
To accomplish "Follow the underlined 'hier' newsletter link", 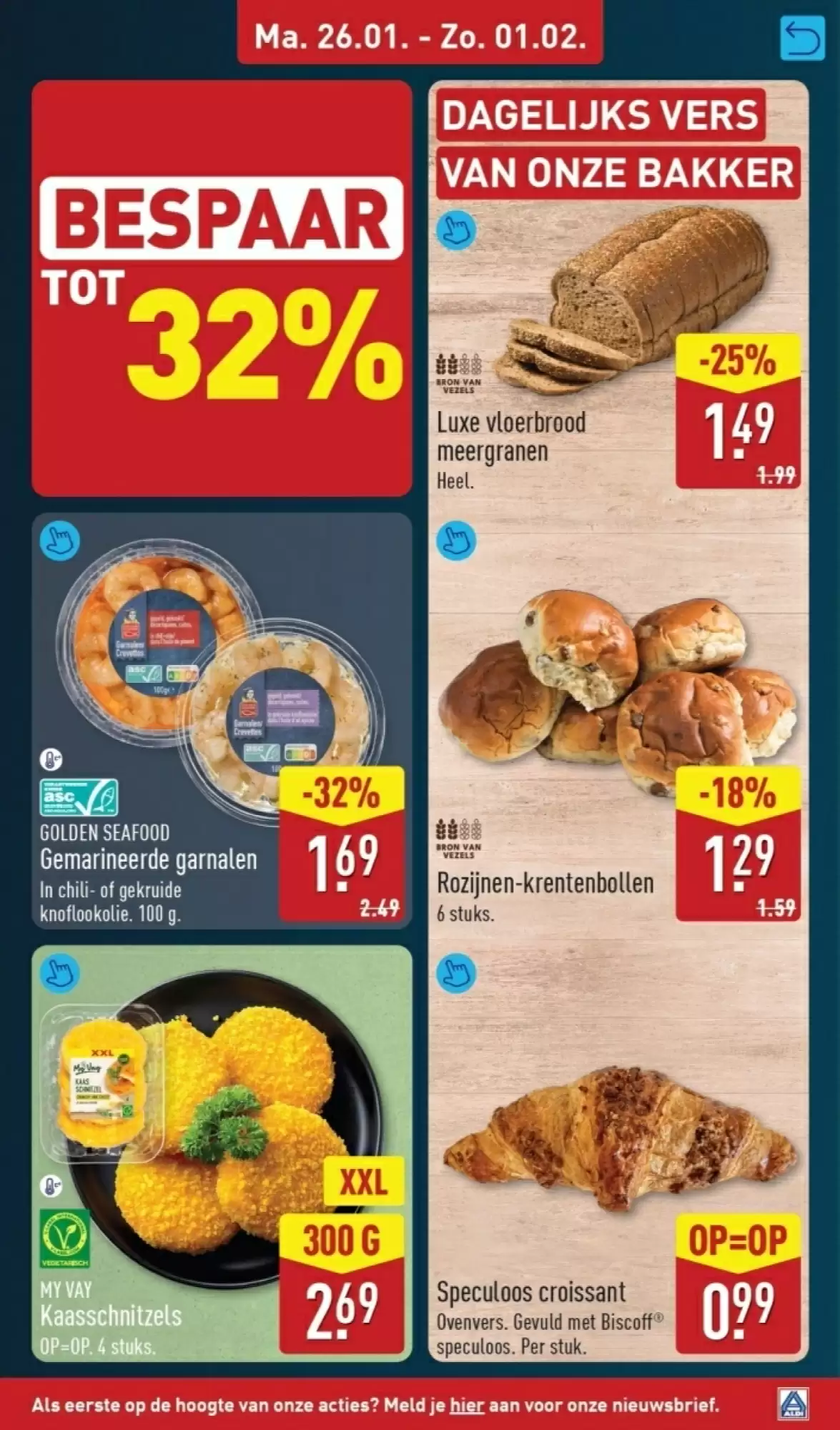I will click(466, 1405).
